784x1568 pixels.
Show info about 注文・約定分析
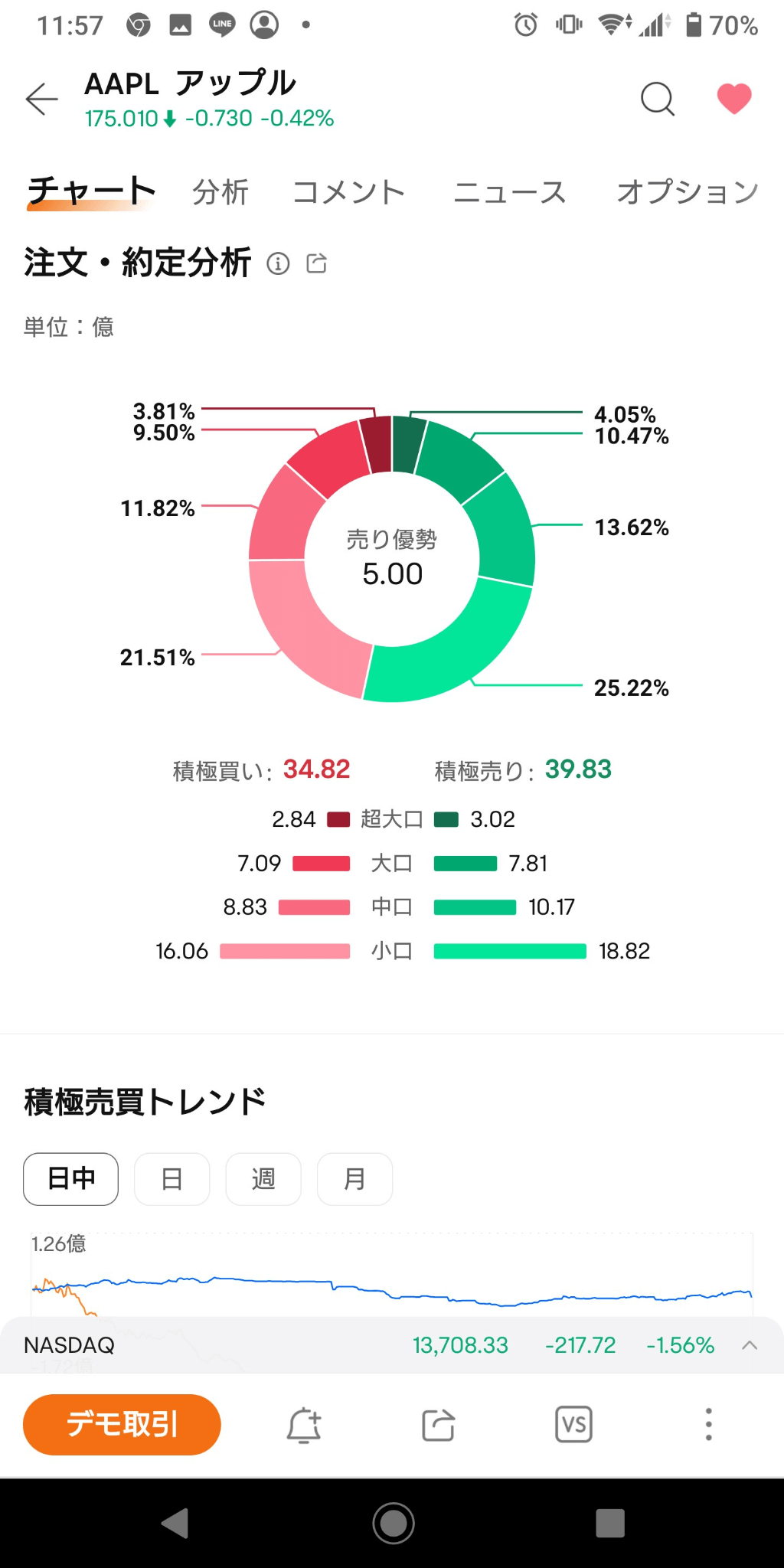pyautogui.click(x=278, y=264)
